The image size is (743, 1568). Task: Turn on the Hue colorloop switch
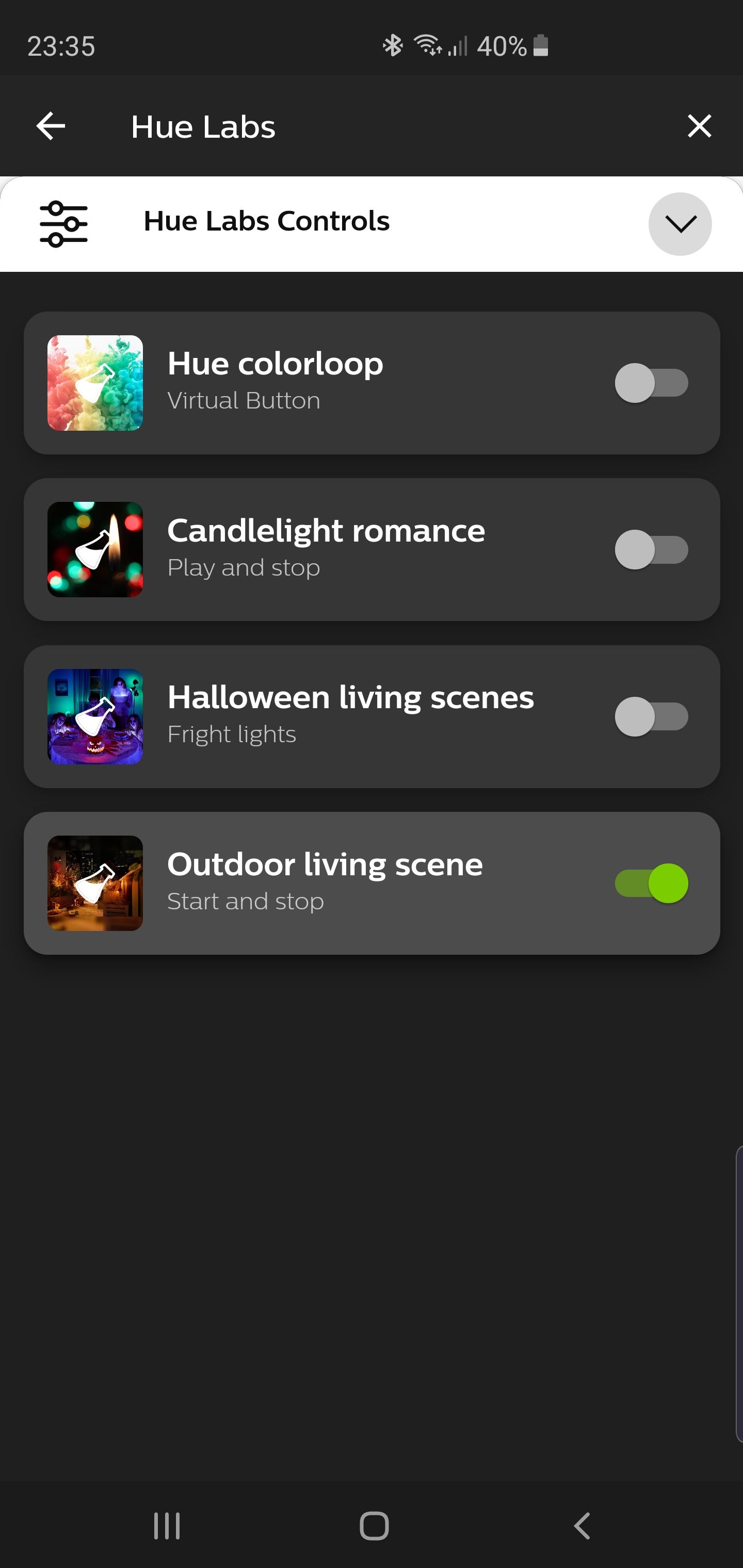point(651,383)
